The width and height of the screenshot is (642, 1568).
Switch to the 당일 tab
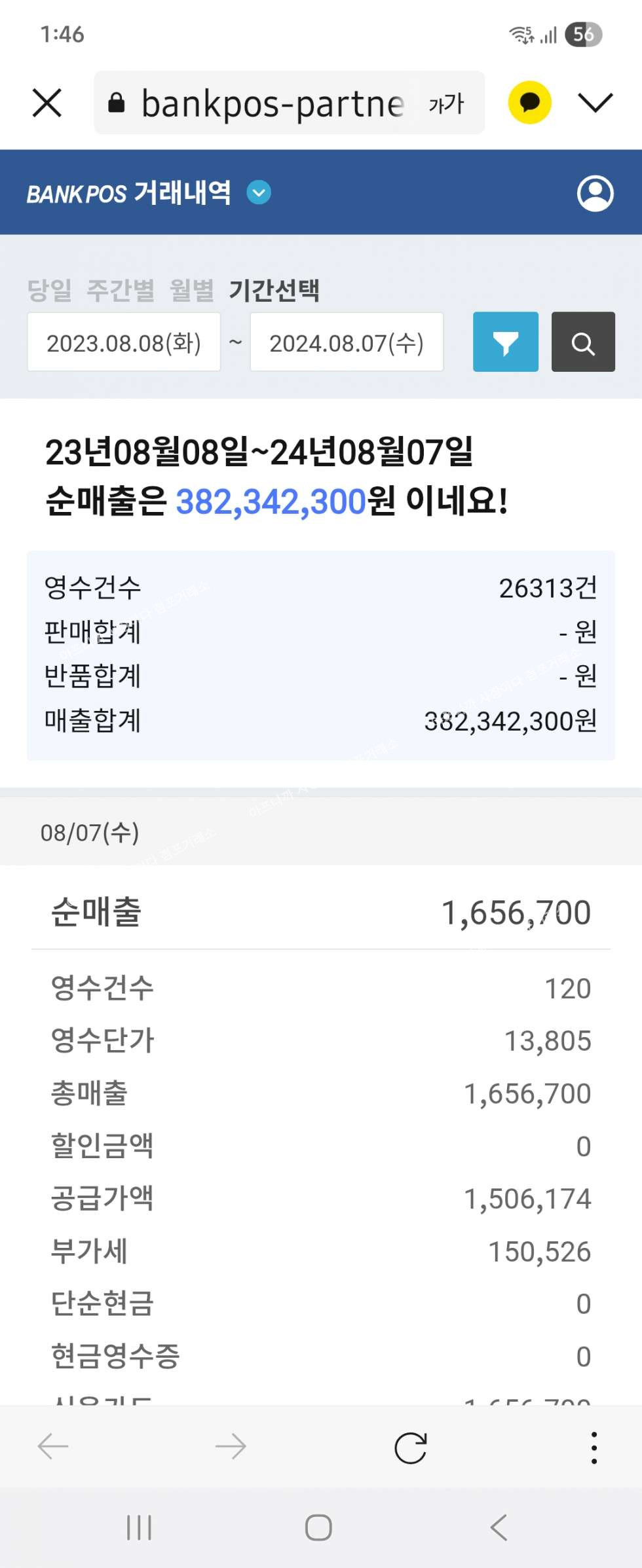[x=50, y=290]
